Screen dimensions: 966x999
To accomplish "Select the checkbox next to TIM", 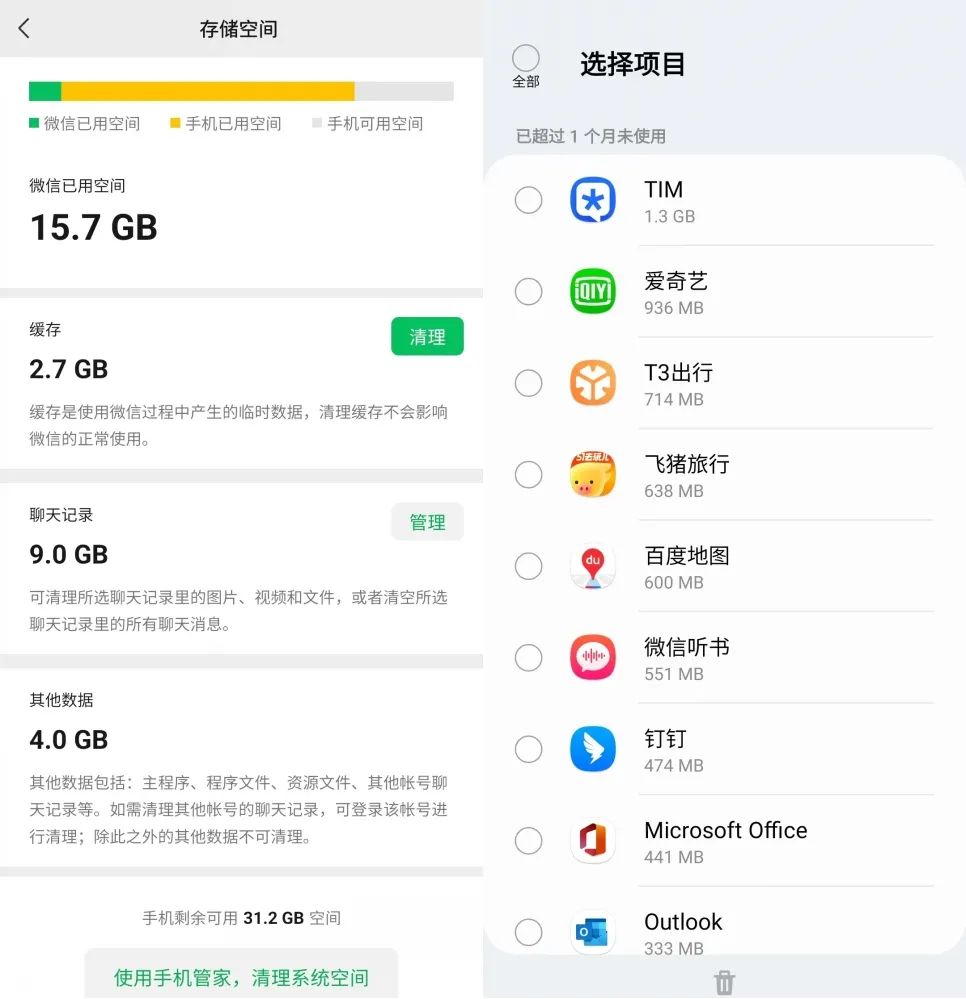I will 528,200.
